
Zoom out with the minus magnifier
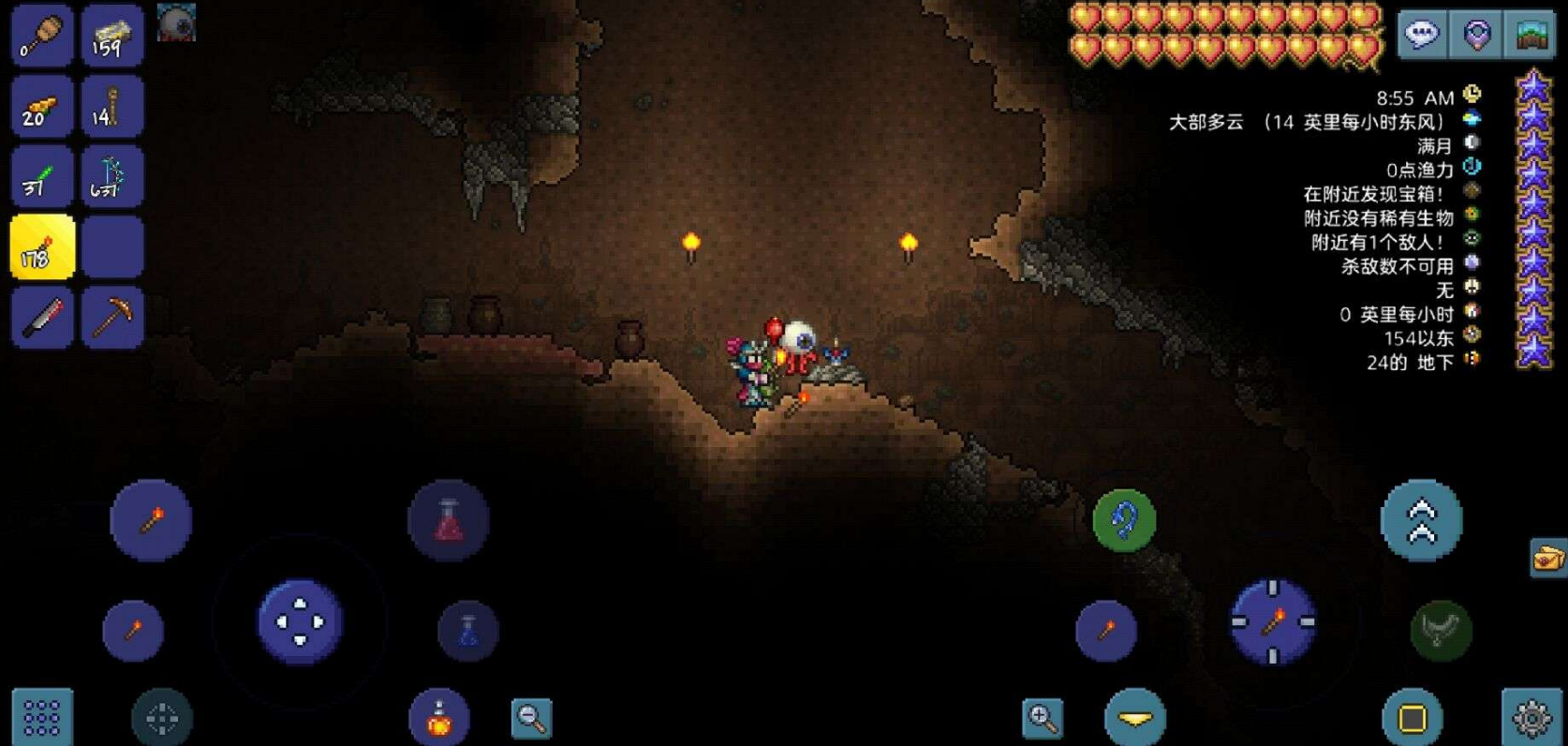click(532, 719)
